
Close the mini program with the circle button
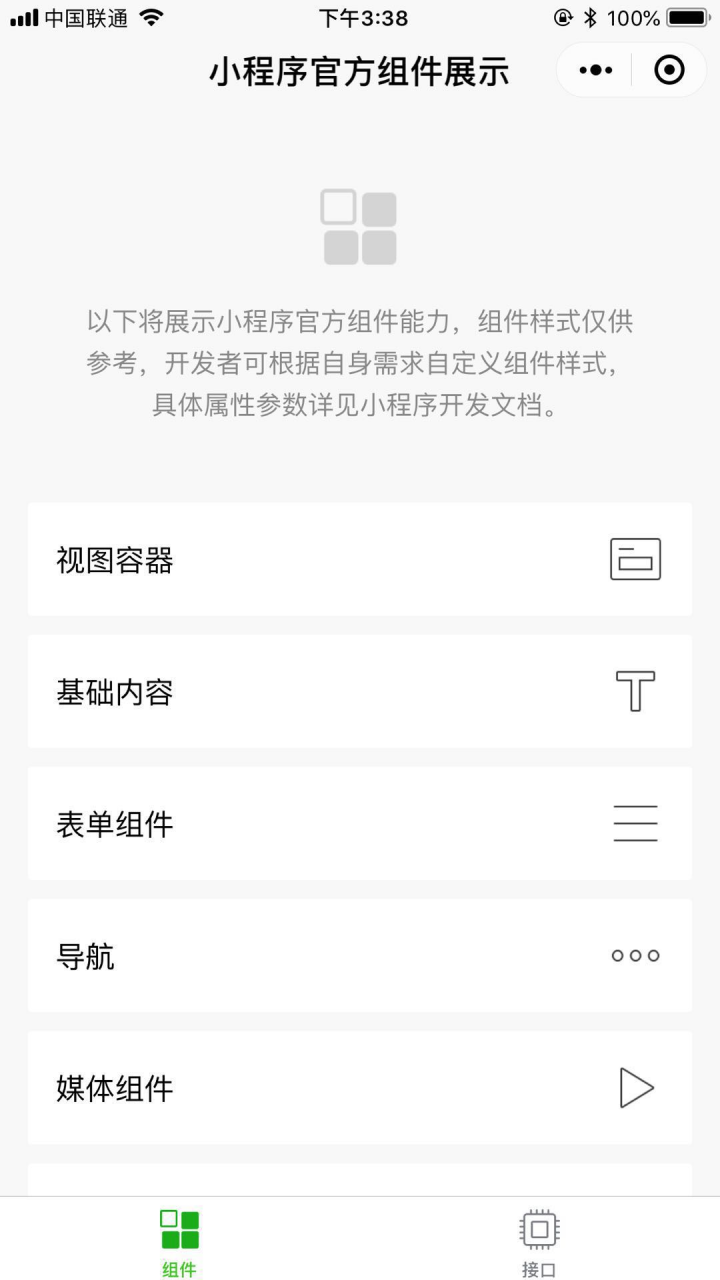pos(668,70)
